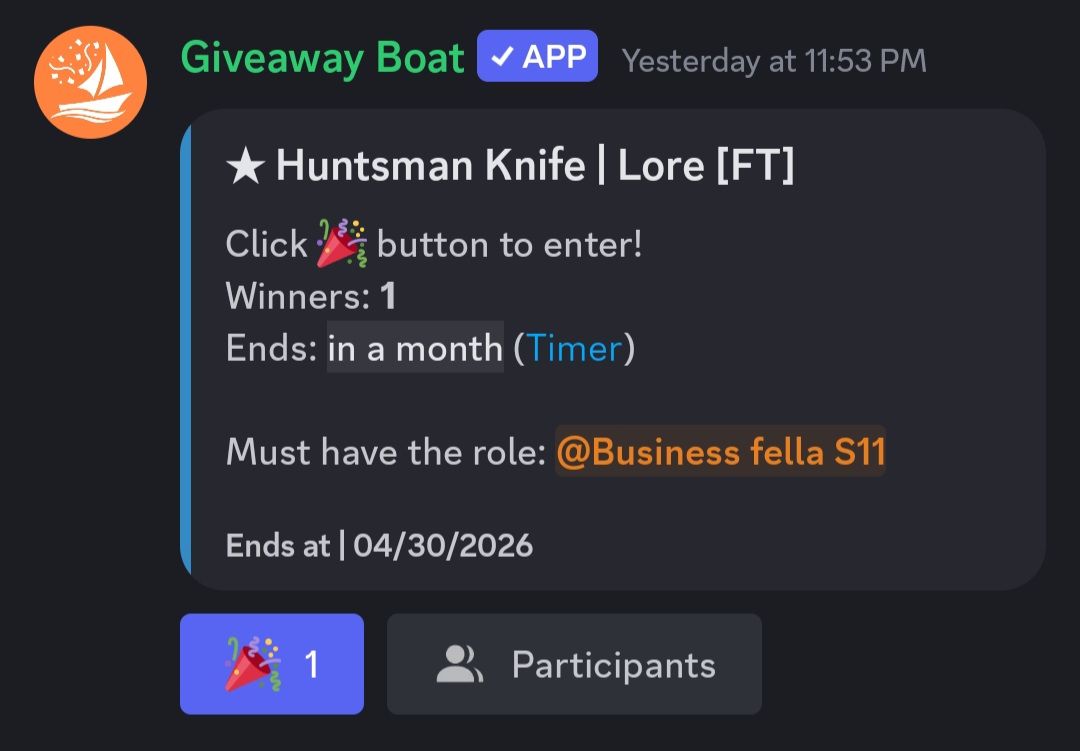Open the Business fella S11 role mention
1080x751 pixels.
point(720,452)
